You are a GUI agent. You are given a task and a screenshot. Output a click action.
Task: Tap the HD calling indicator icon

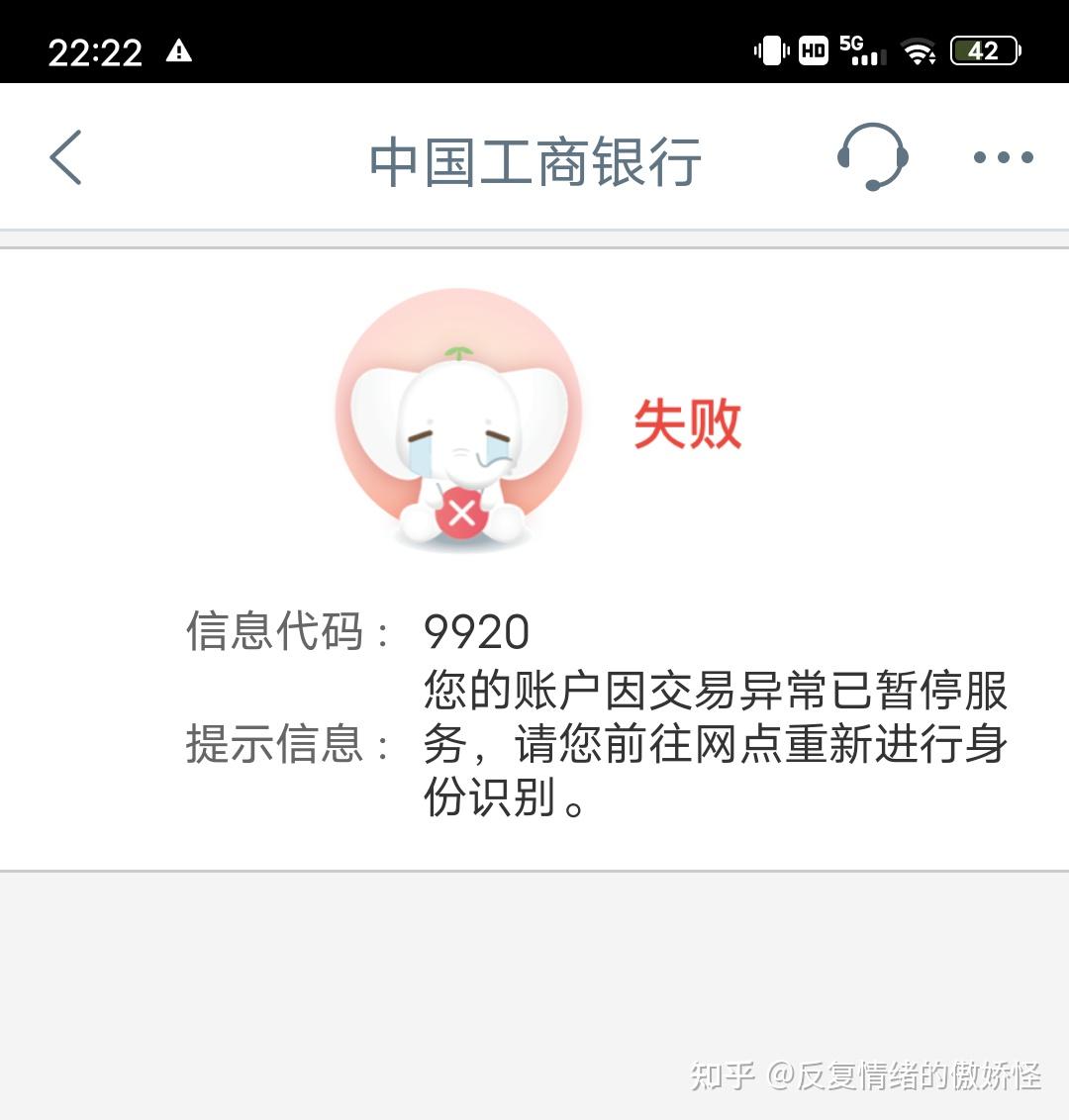tap(812, 50)
